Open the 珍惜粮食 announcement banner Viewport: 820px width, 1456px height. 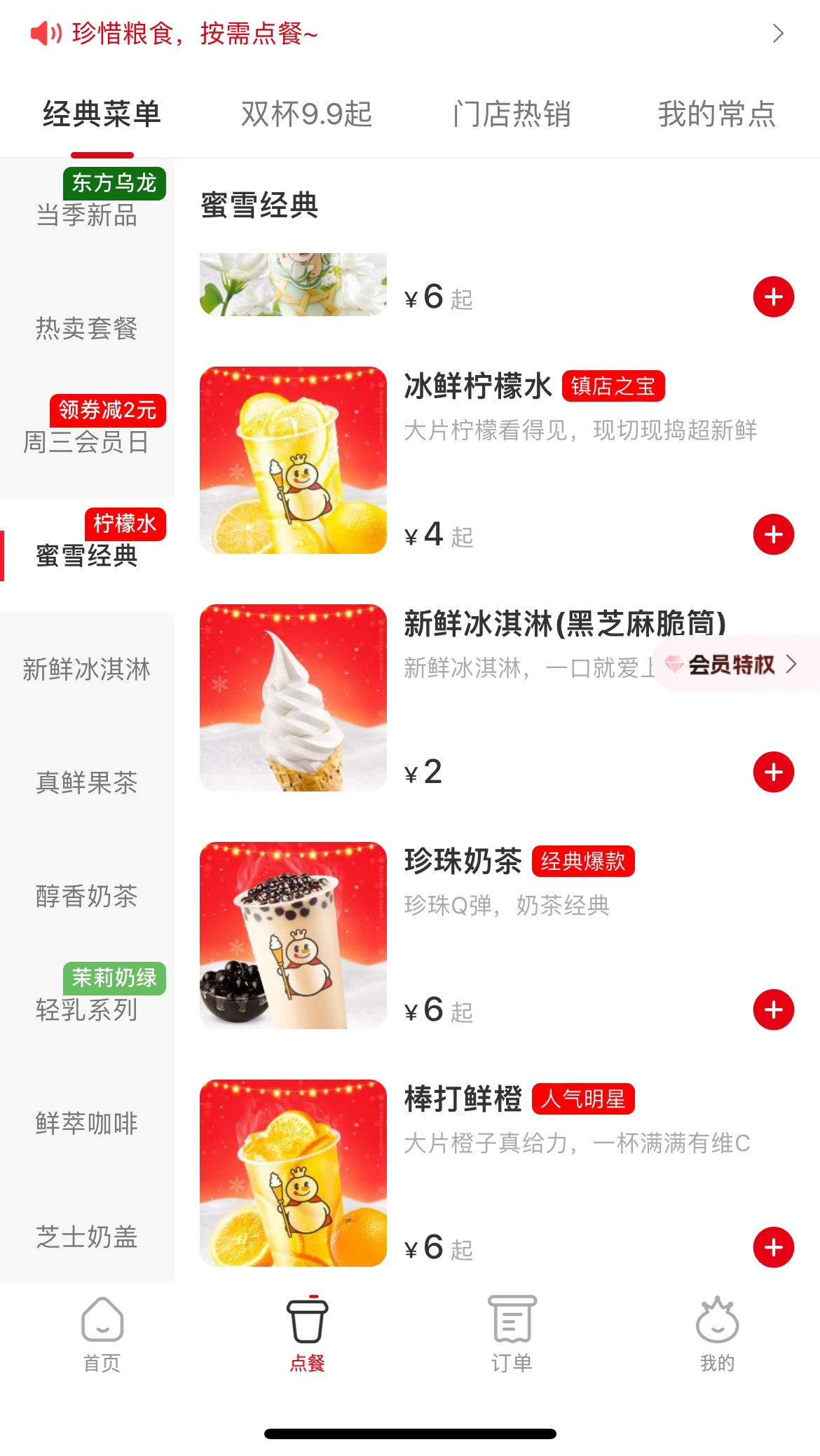(x=406, y=33)
